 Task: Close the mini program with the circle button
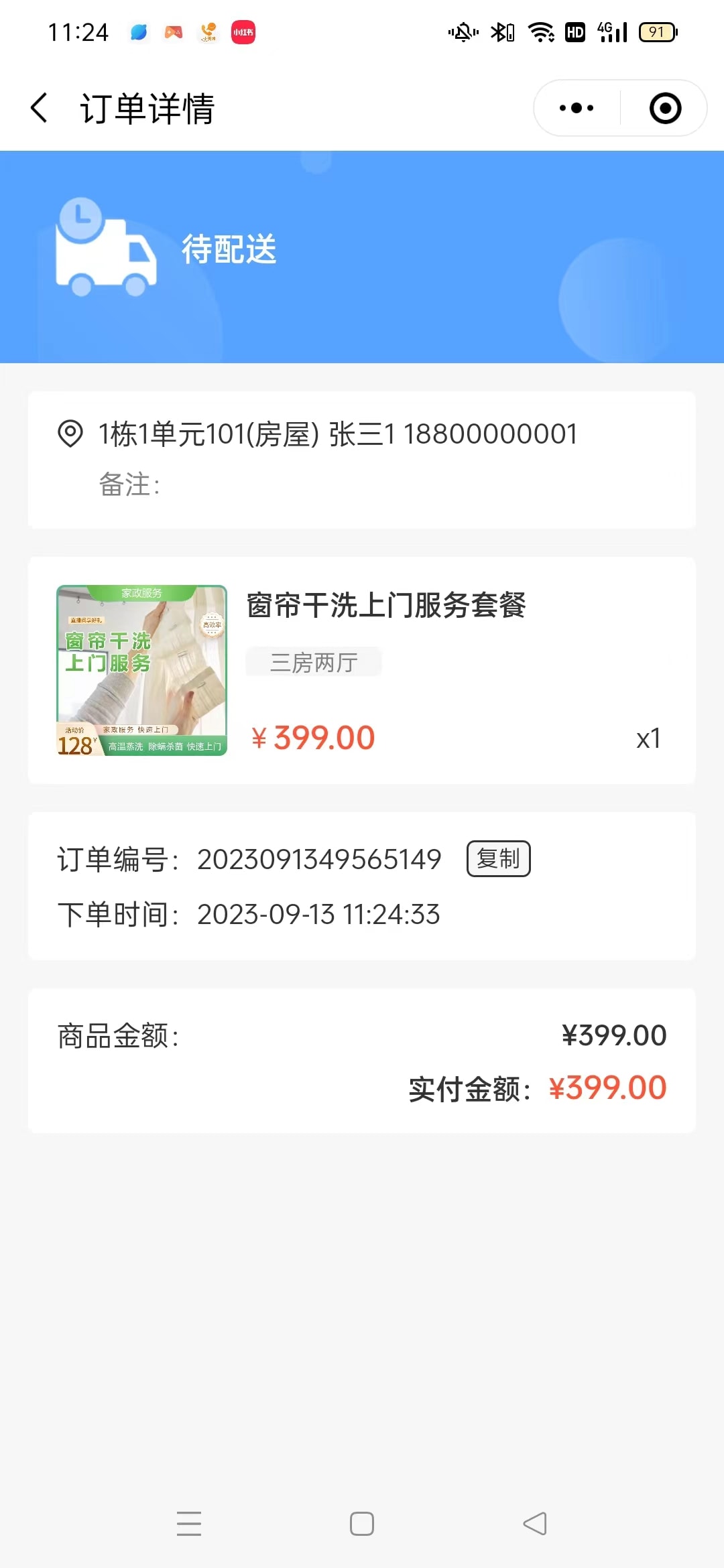tap(665, 108)
